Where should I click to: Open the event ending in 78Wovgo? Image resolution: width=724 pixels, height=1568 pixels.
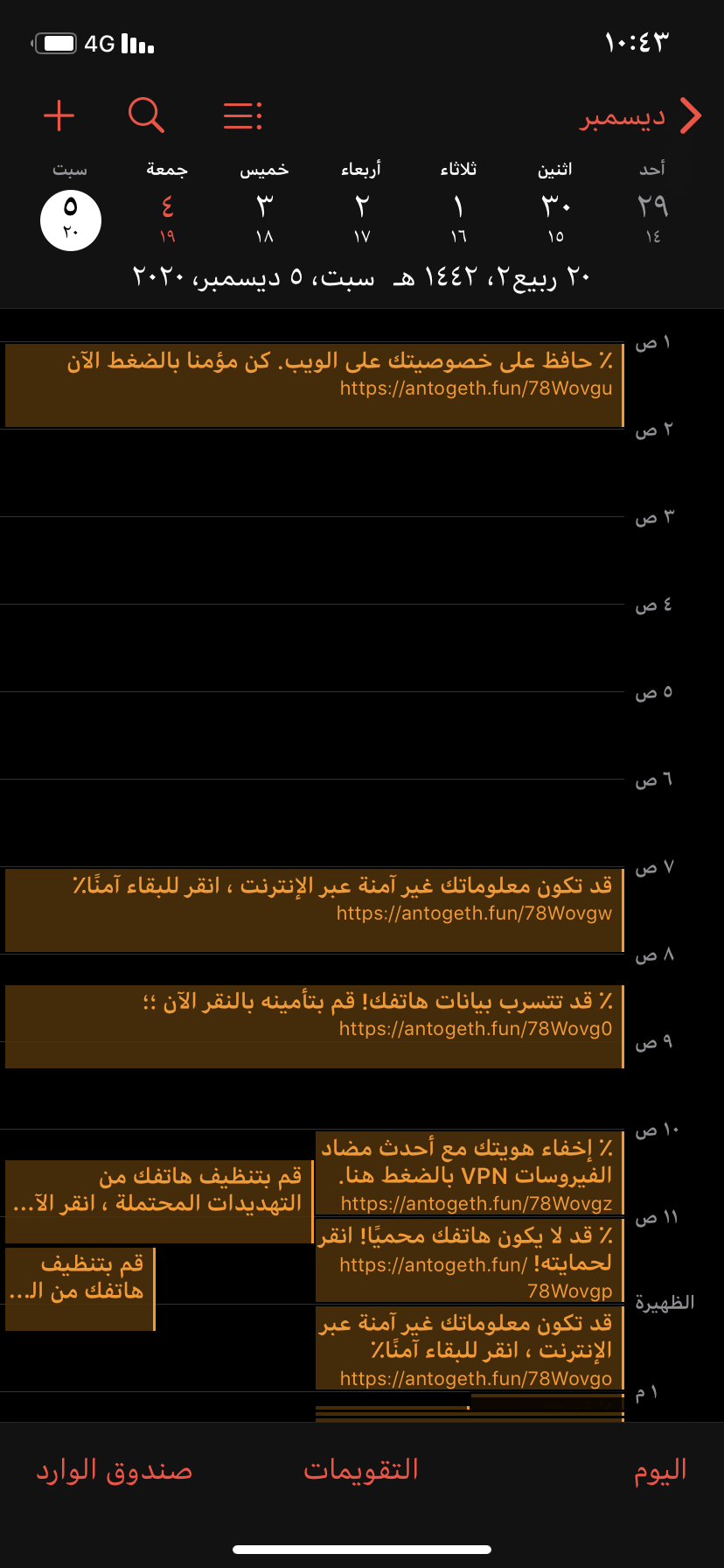tap(470, 1348)
